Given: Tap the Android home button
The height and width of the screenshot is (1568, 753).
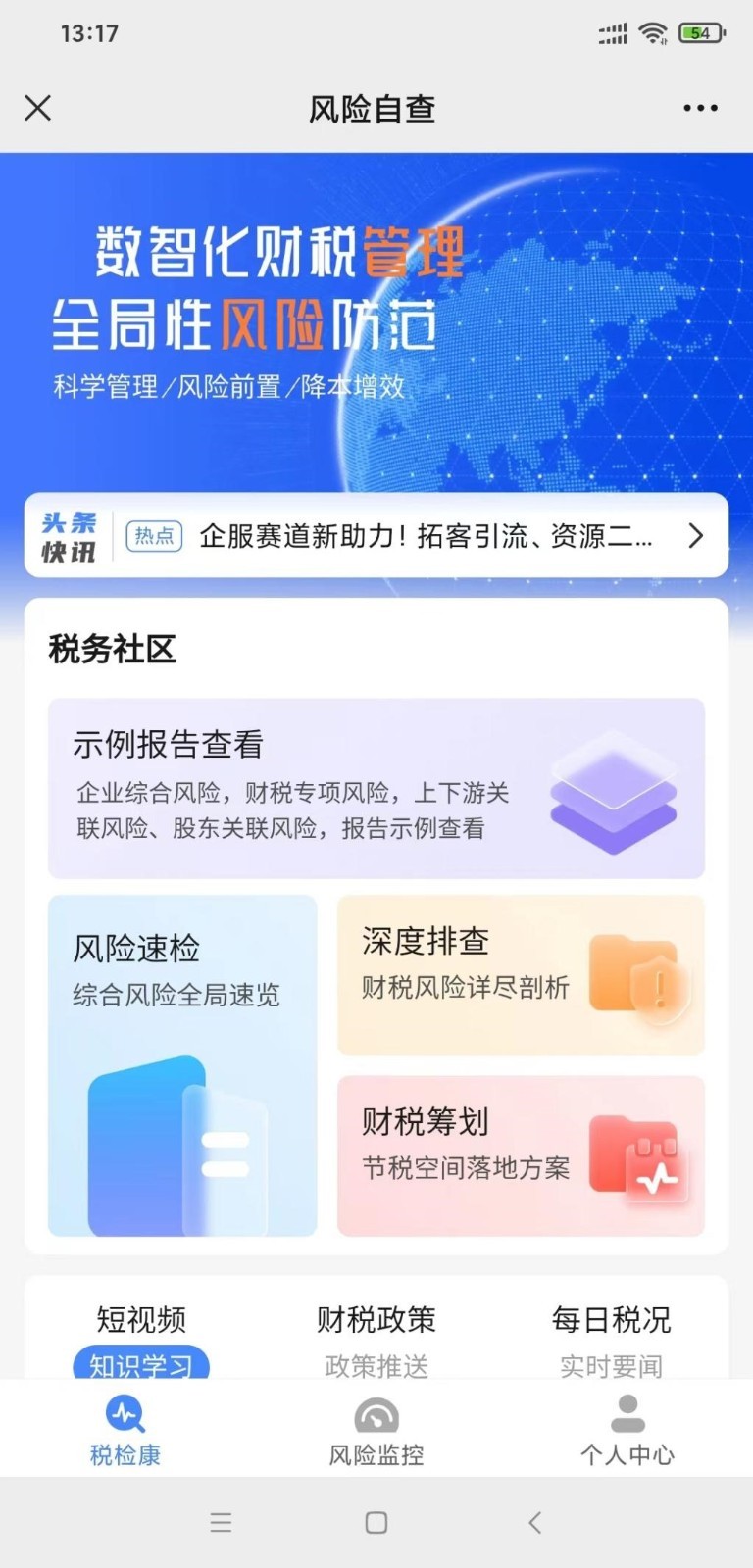Looking at the screenshot, I should coord(376,1522).
